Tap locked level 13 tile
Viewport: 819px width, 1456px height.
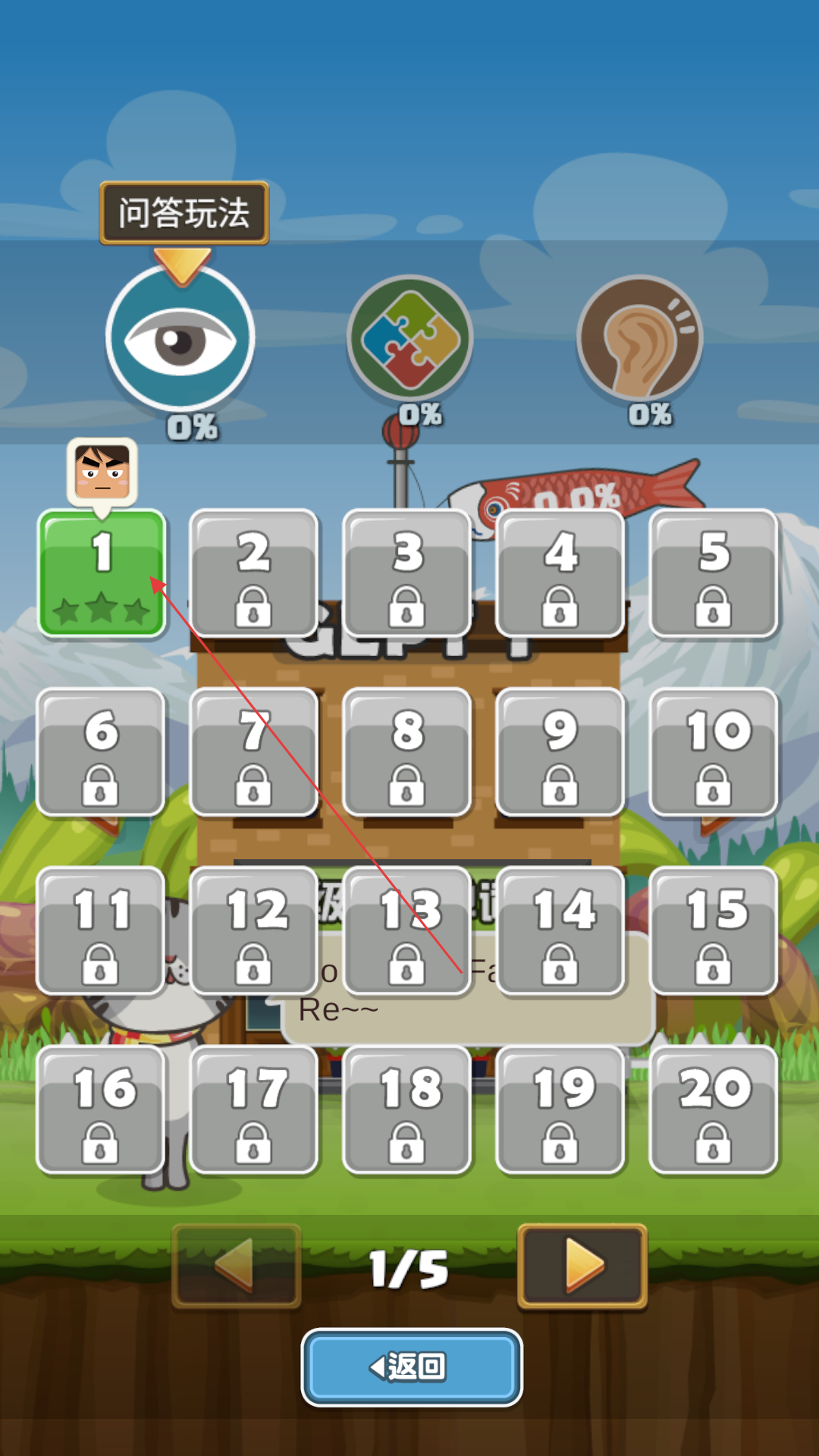(407, 931)
